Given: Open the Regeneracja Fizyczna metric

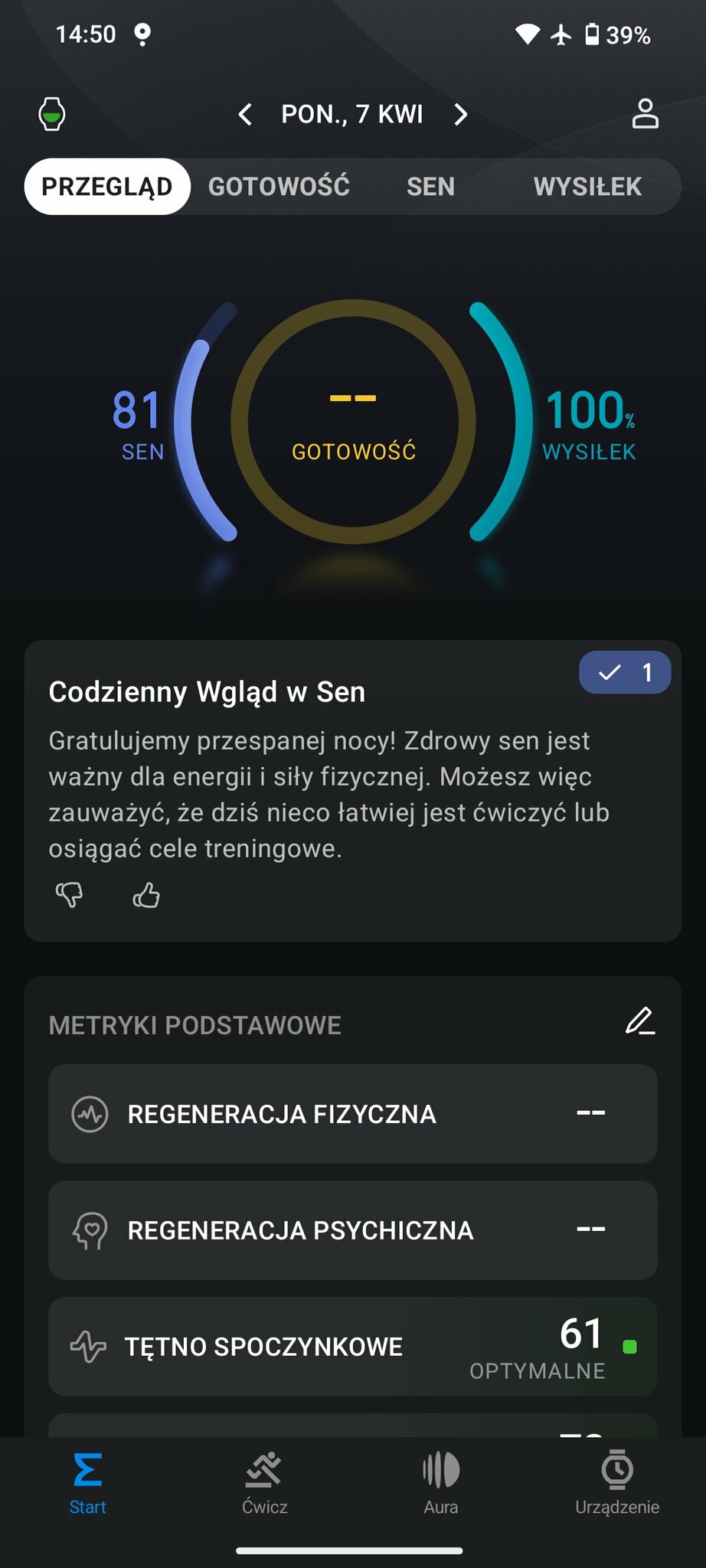Looking at the screenshot, I should click(352, 1114).
